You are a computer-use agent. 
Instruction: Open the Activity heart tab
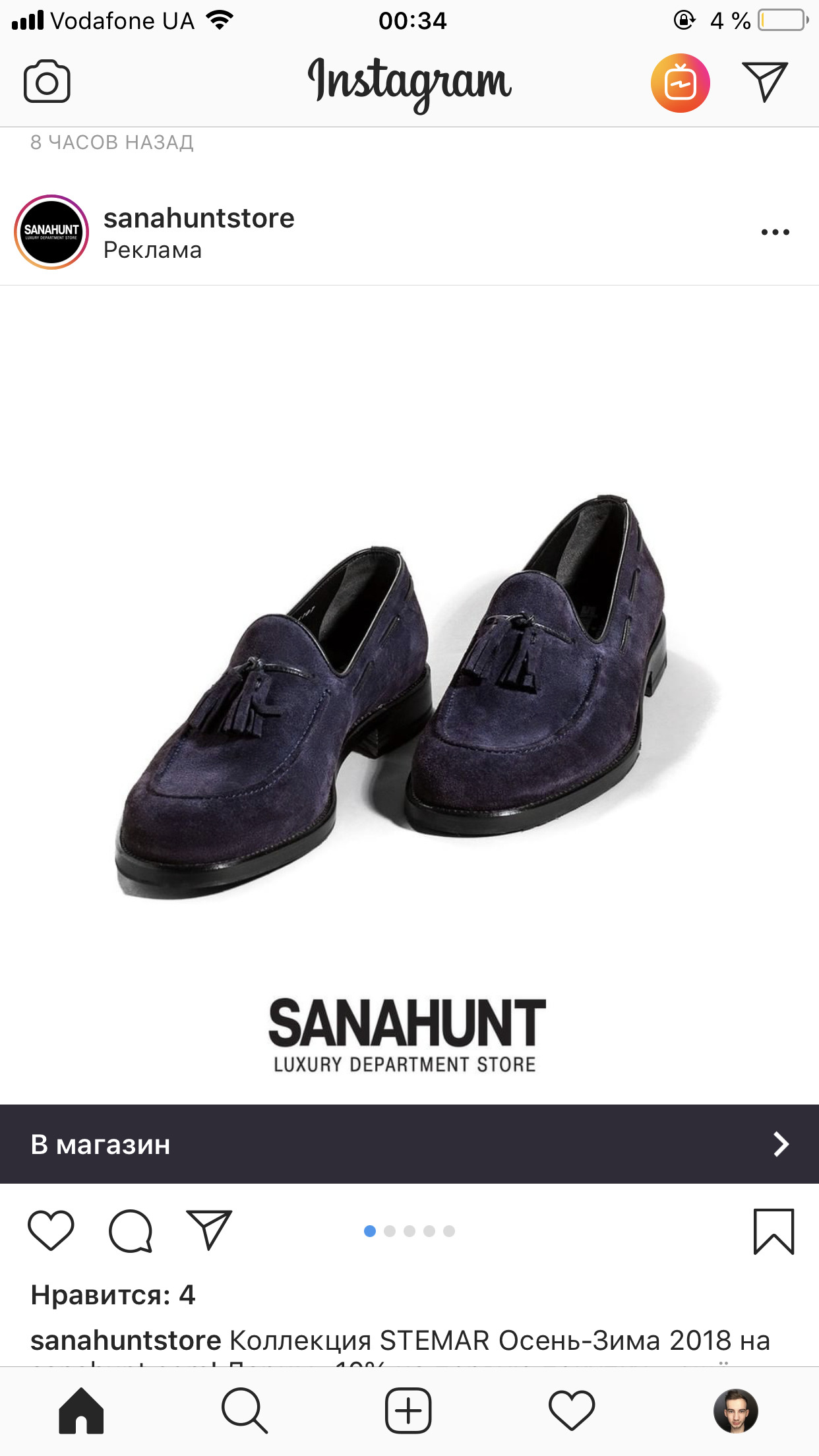click(x=572, y=1411)
